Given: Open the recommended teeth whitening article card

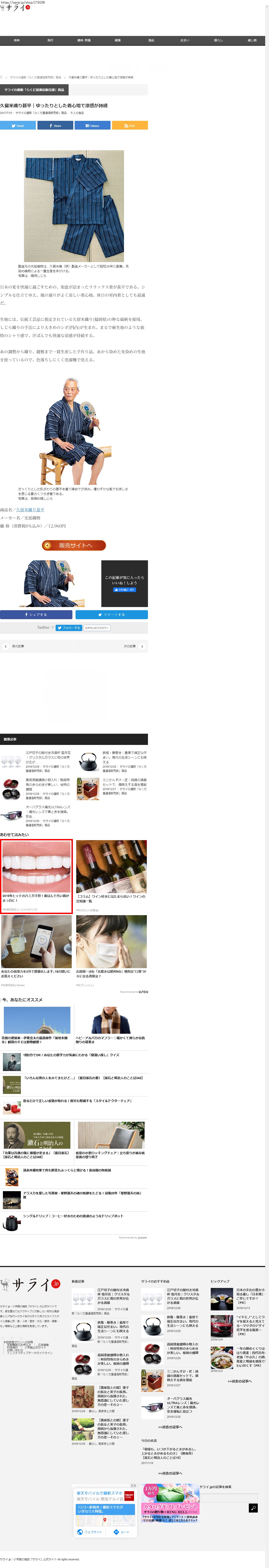Looking at the screenshot, I should click(x=37, y=877).
